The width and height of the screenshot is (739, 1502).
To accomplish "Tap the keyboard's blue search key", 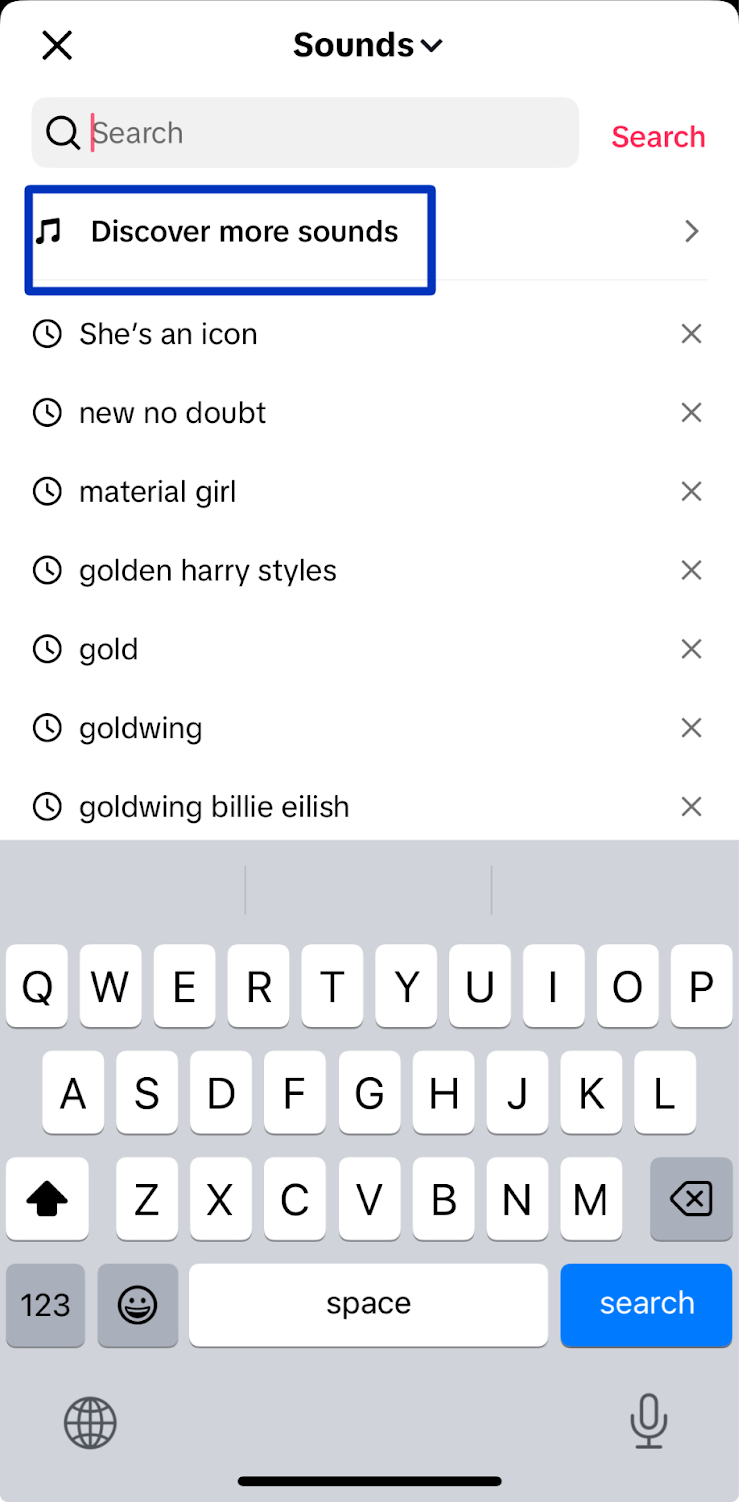I will tap(646, 1304).
